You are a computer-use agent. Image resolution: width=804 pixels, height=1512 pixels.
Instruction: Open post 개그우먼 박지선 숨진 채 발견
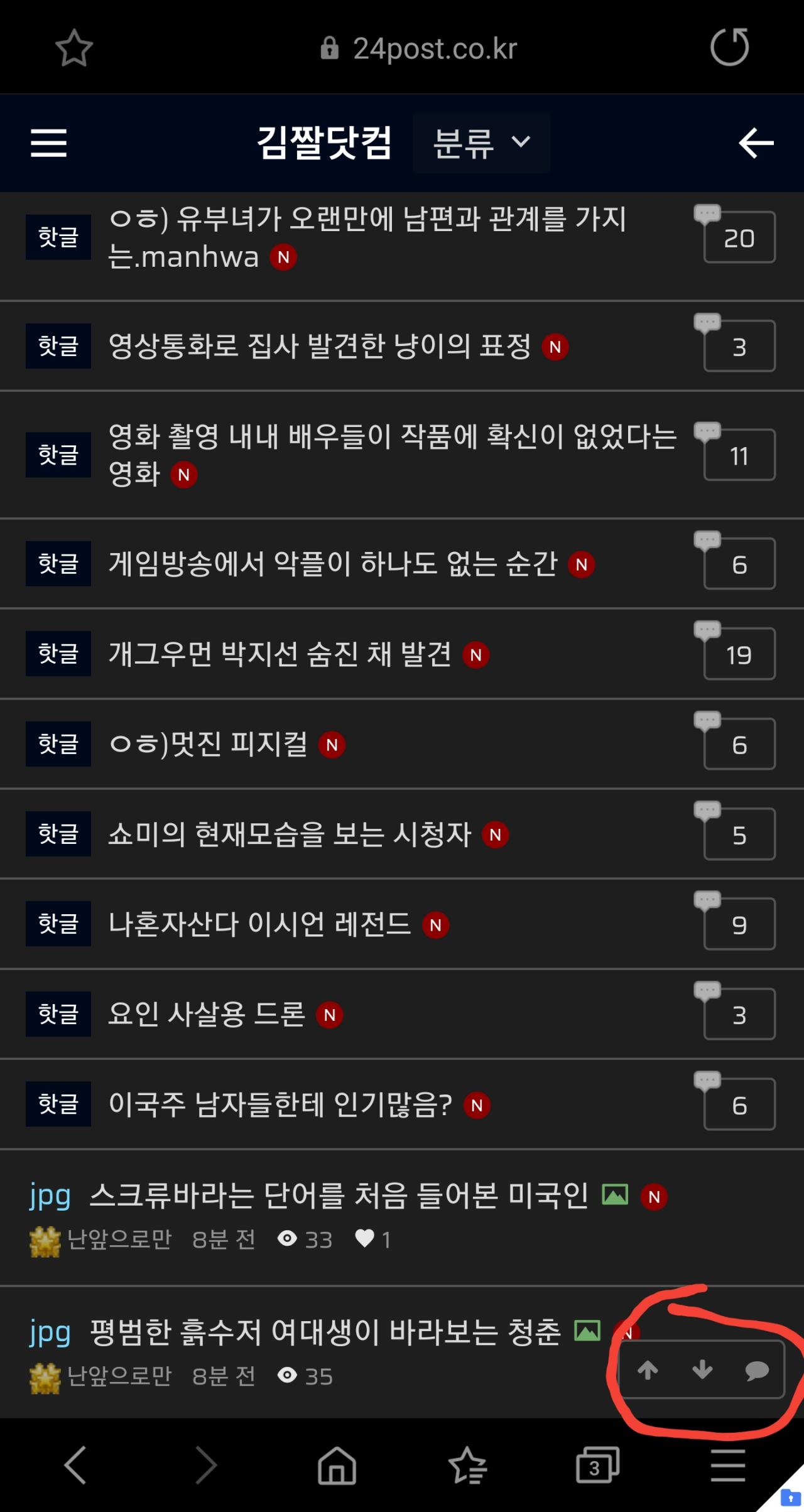tap(280, 654)
